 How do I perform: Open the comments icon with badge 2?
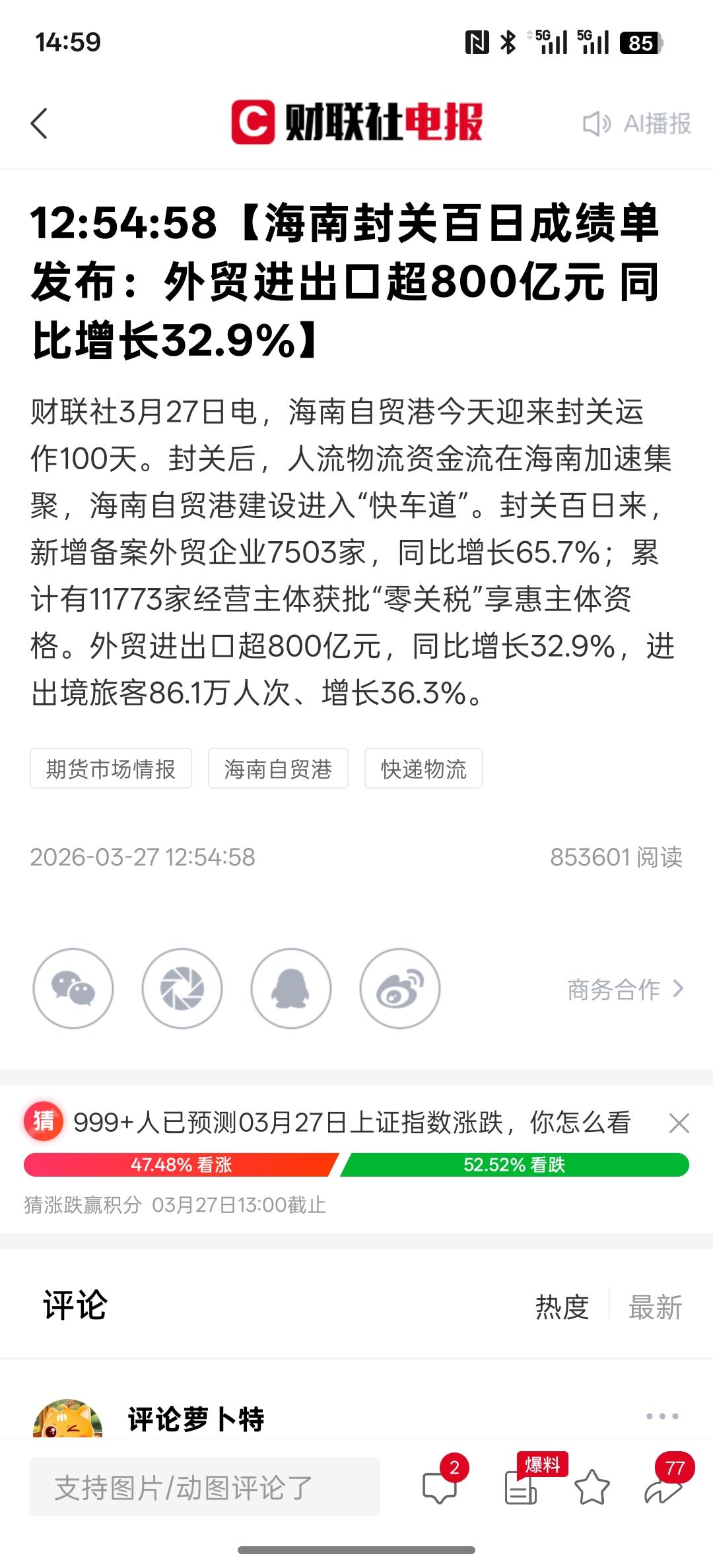pos(438,1486)
